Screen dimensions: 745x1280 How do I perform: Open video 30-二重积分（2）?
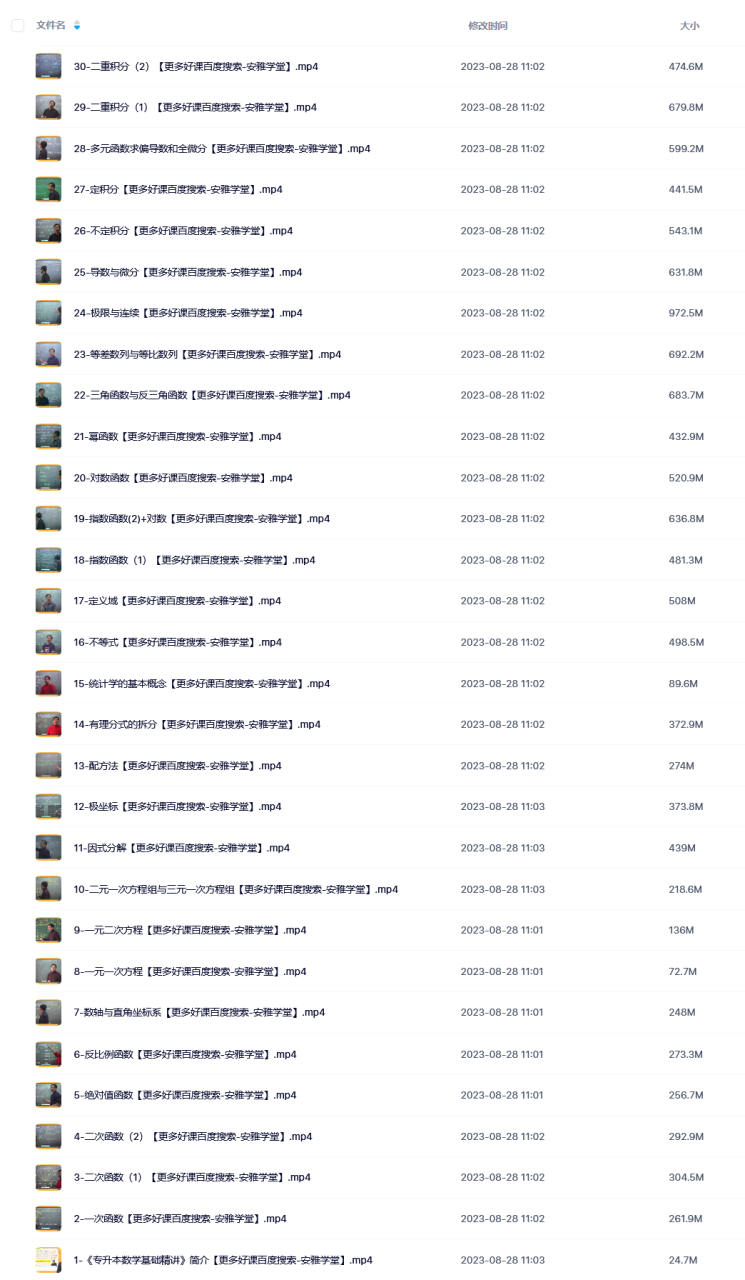click(x=196, y=66)
